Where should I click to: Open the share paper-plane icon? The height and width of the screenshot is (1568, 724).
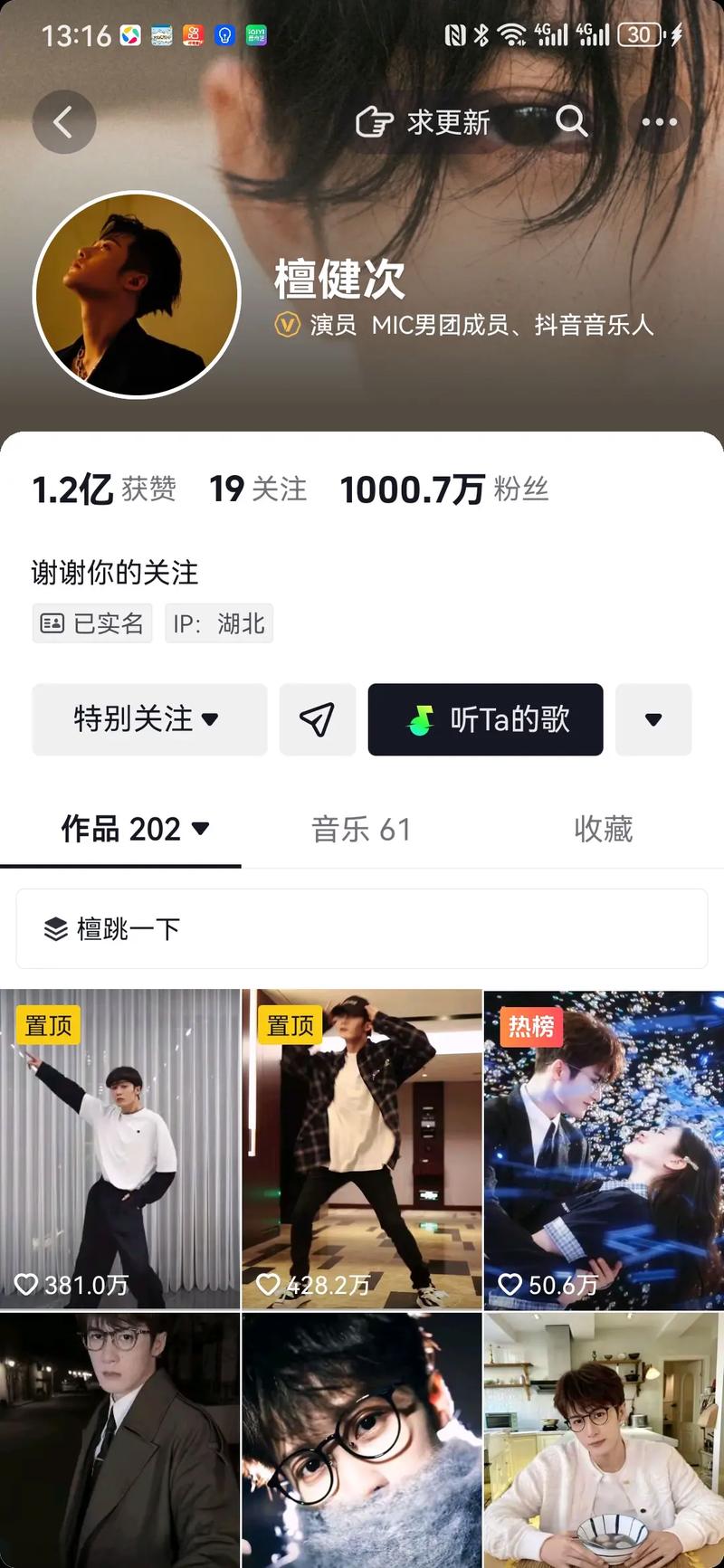[x=318, y=719]
